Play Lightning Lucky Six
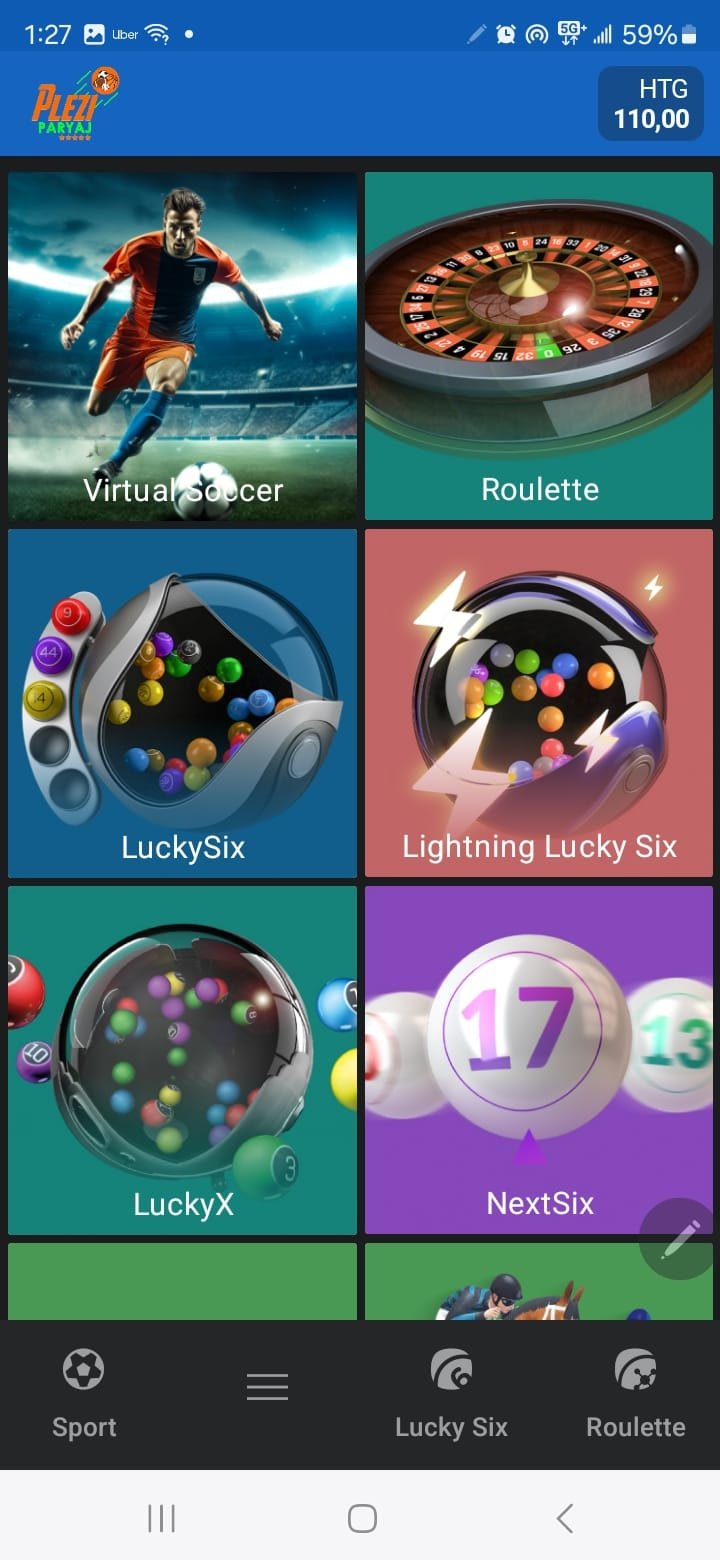The width and height of the screenshot is (720, 1560). click(x=539, y=702)
